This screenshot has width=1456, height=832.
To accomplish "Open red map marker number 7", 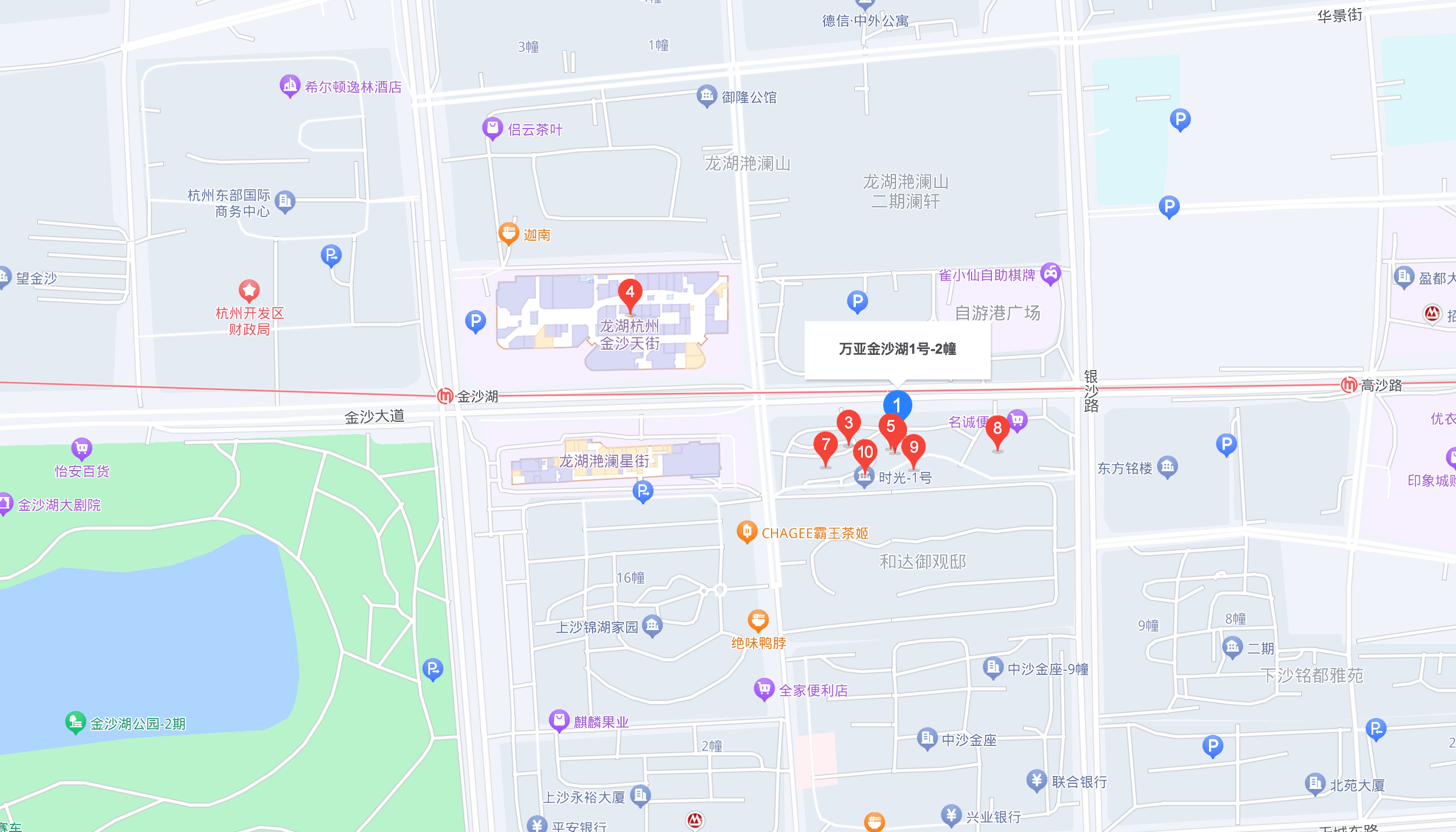I will coord(825,445).
